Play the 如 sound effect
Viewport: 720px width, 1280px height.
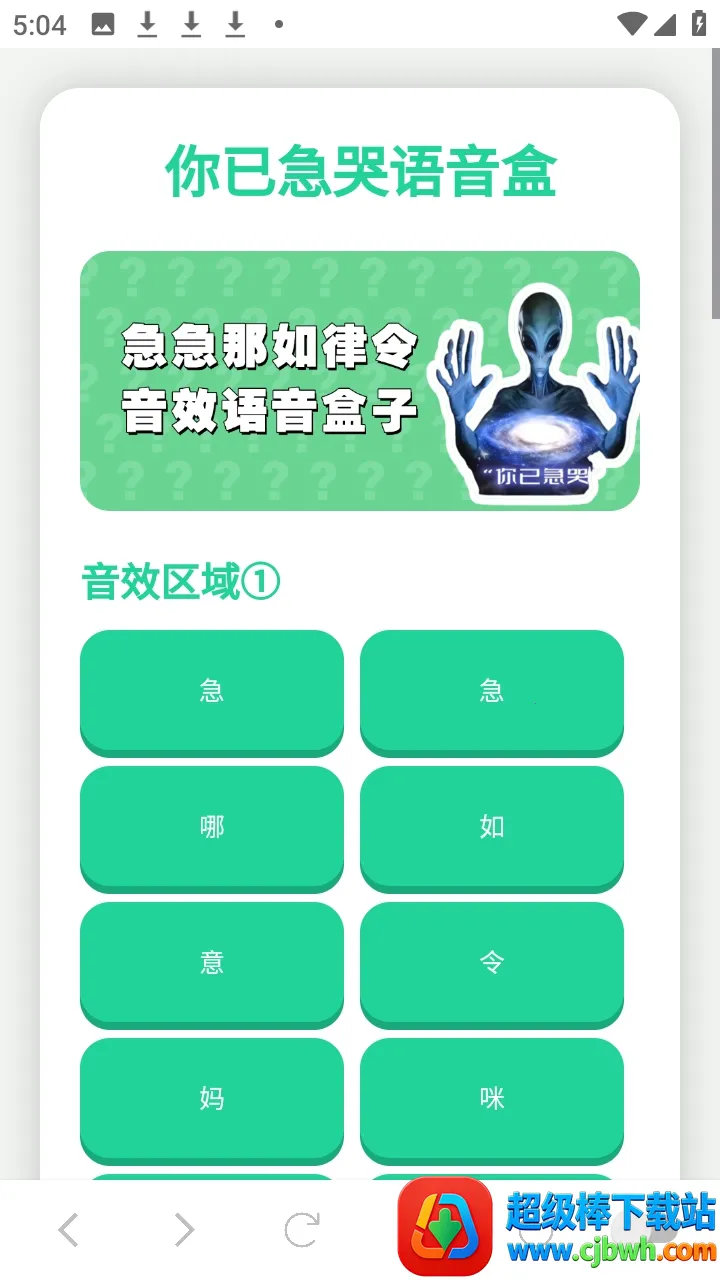(x=491, y=826)
